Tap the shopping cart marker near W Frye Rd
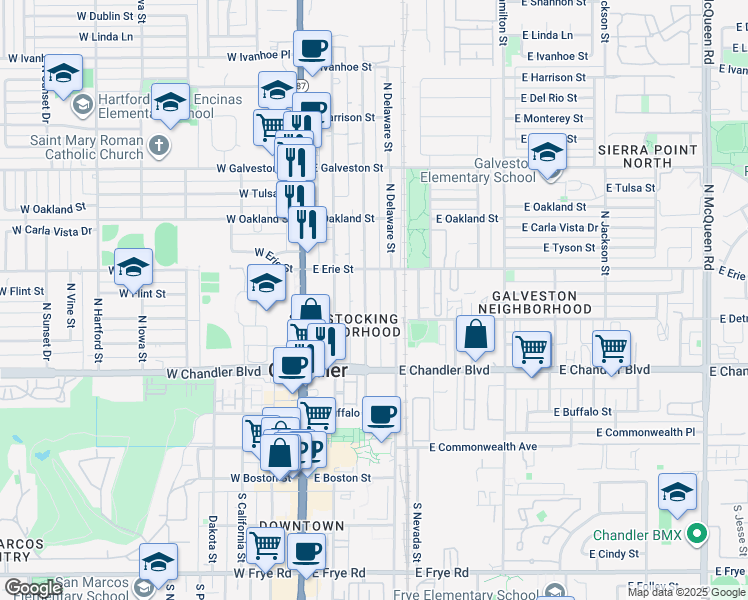This screenshot has width=748, height=600. click(266, 548)
